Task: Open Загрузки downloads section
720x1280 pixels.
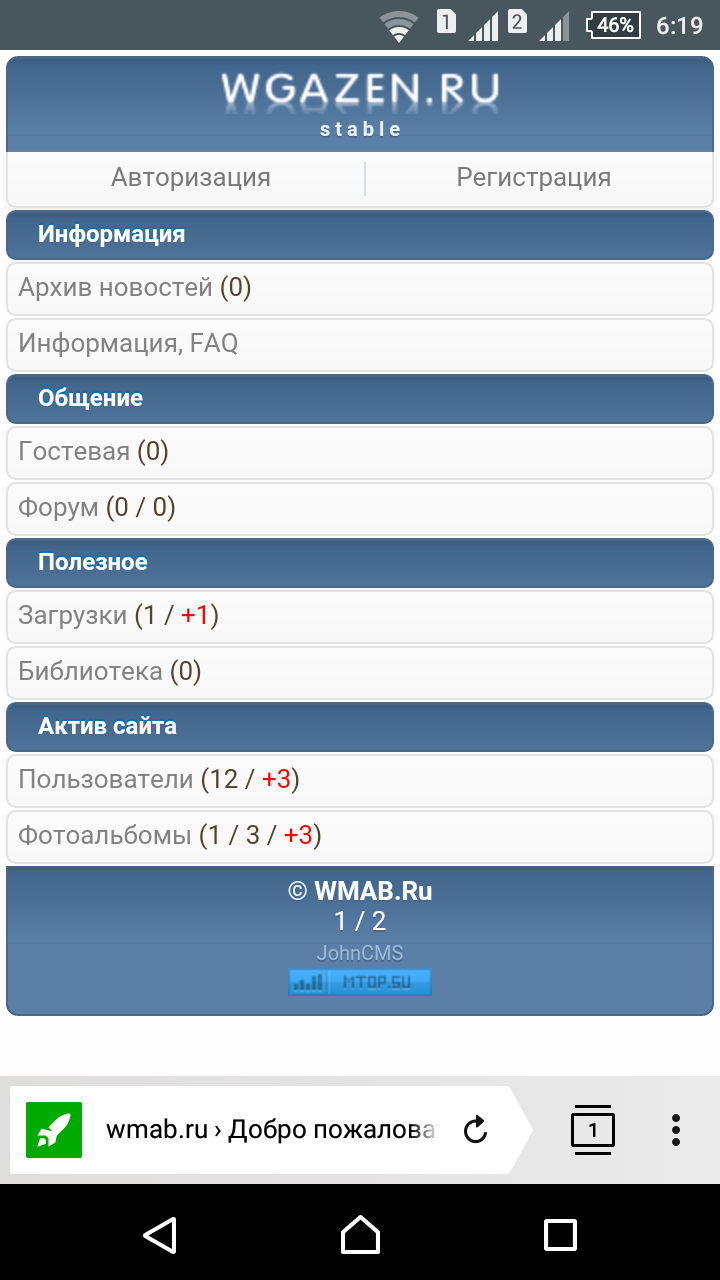Action: pos(73,616)
